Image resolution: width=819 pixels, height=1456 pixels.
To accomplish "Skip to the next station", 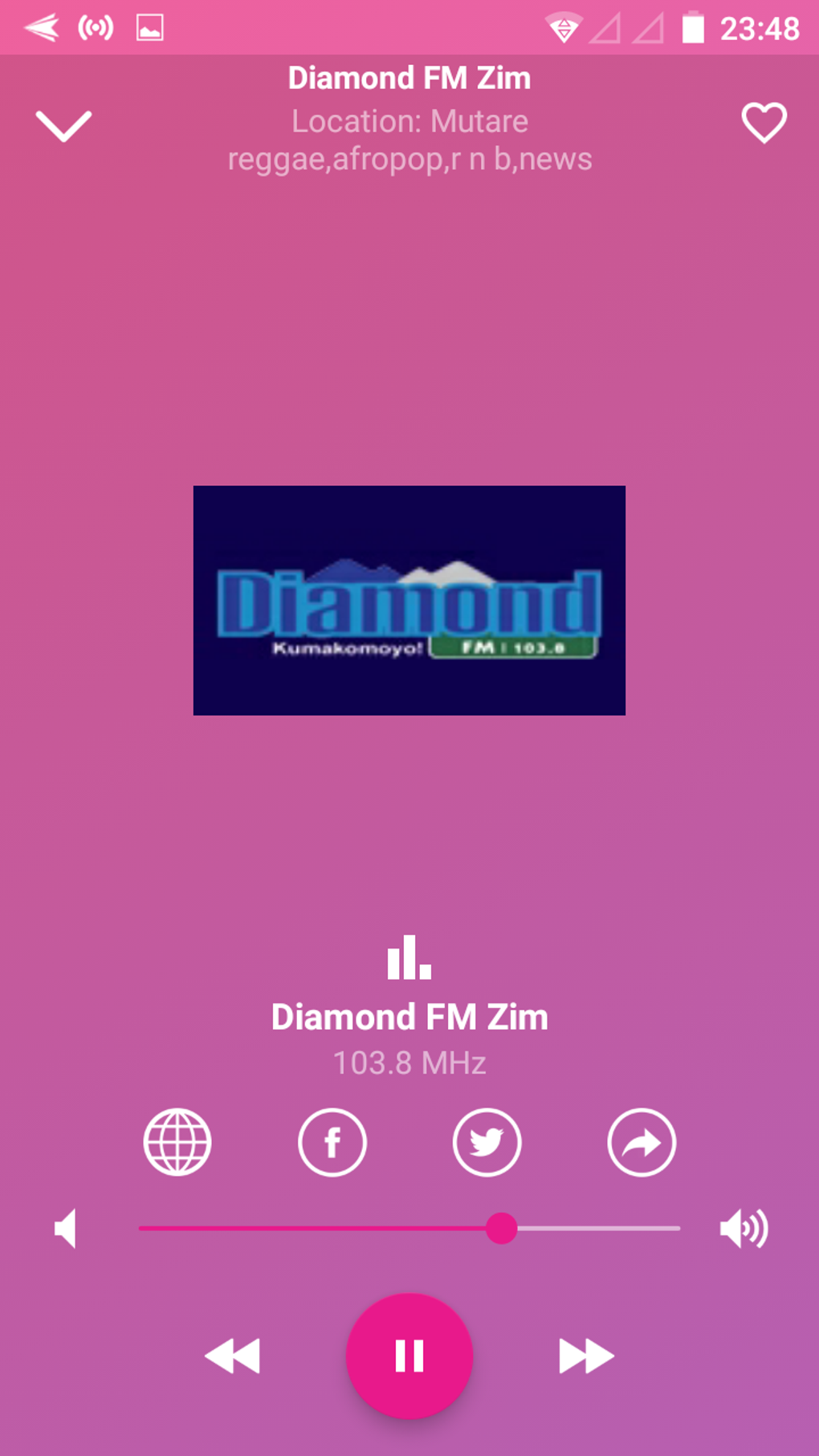I will [586, 1356].
